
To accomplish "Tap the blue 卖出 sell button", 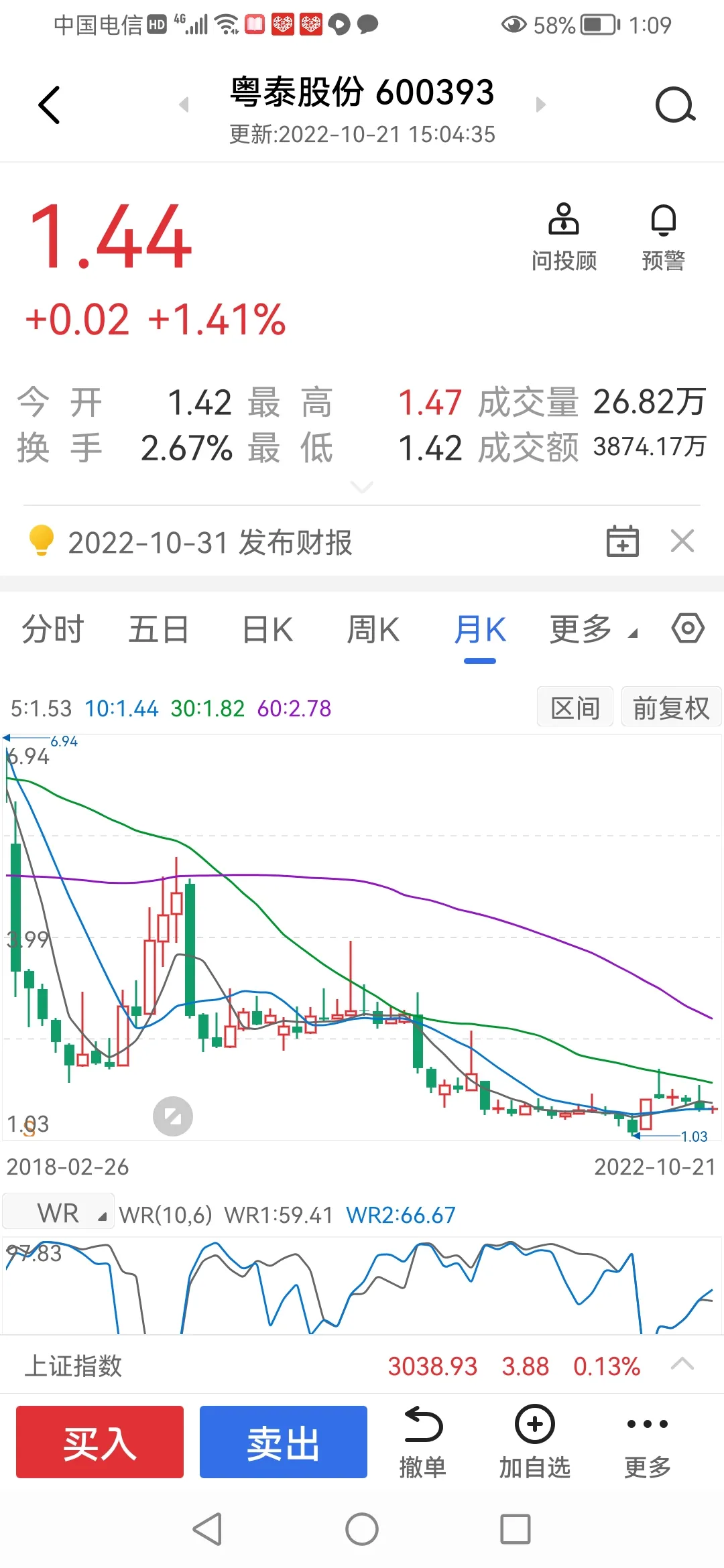I will click(284, 1442).
